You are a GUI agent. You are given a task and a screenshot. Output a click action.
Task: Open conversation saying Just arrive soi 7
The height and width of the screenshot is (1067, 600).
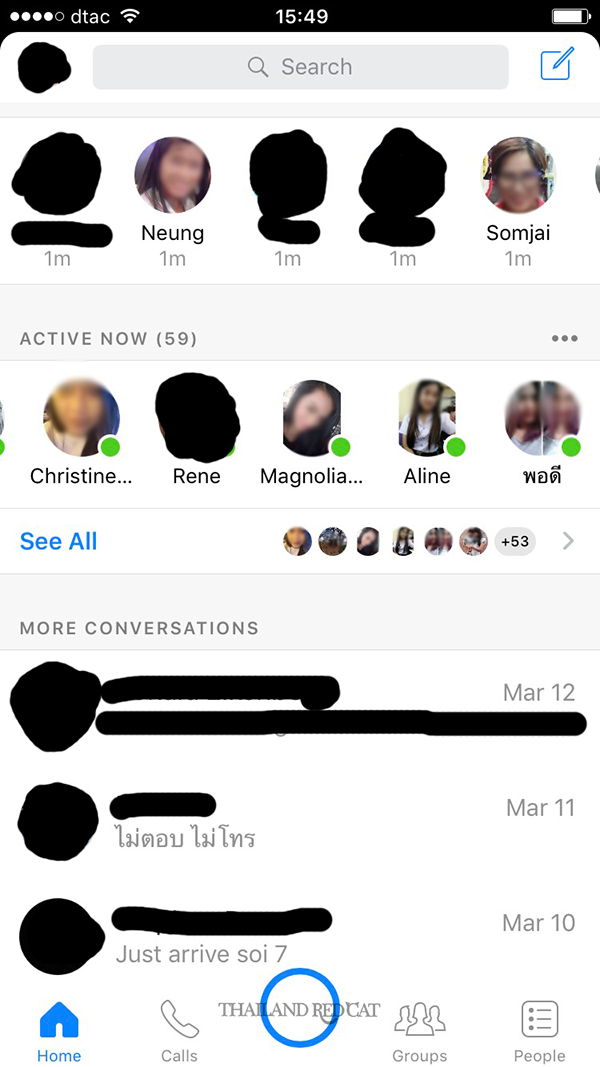(x=300, y=937)
